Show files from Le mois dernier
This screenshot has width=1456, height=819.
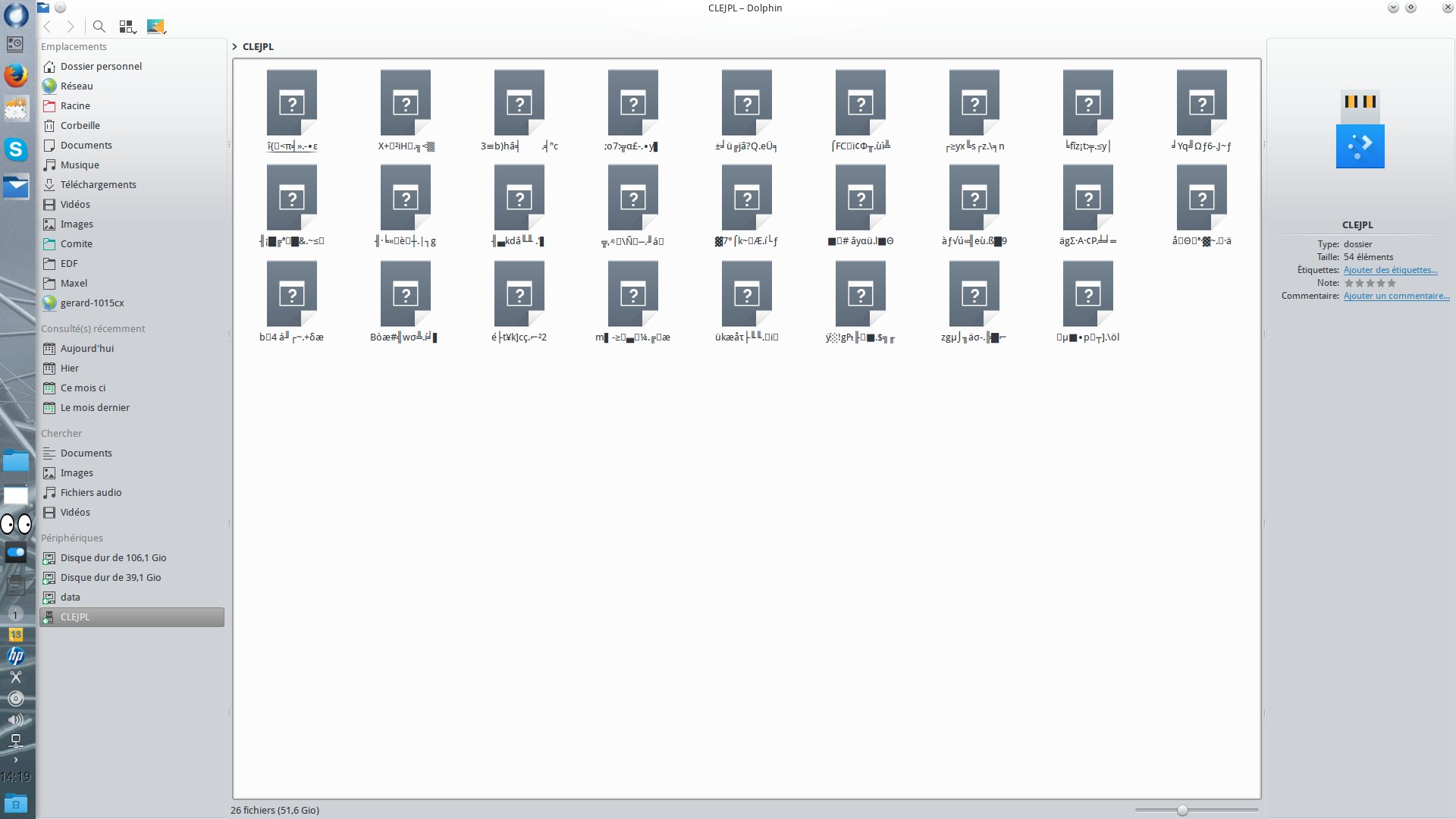click(x=95, y=407)
